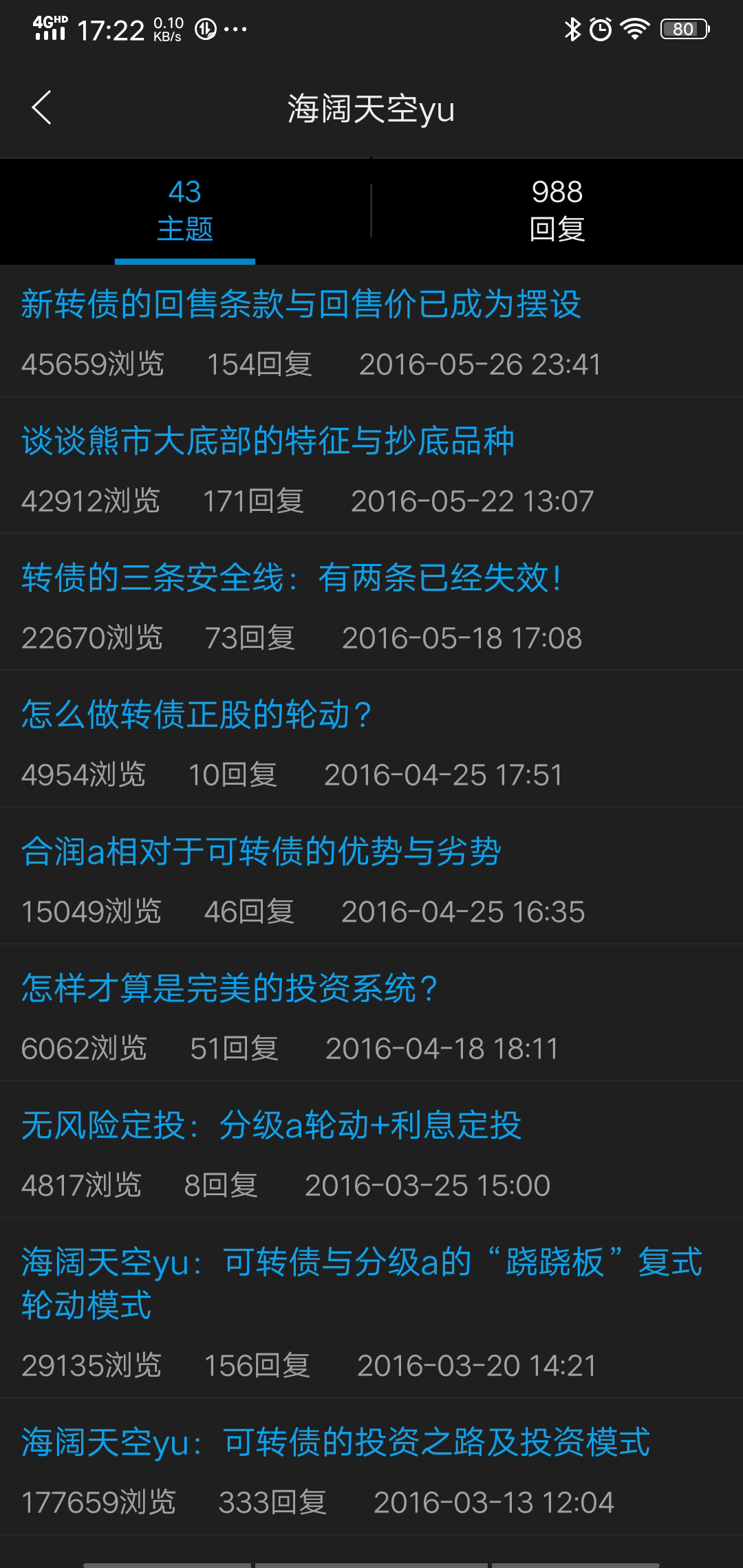Open post 可转债的投资之路及投资模式
Screen dimensions: 743x1568
tap(335, 1441)
